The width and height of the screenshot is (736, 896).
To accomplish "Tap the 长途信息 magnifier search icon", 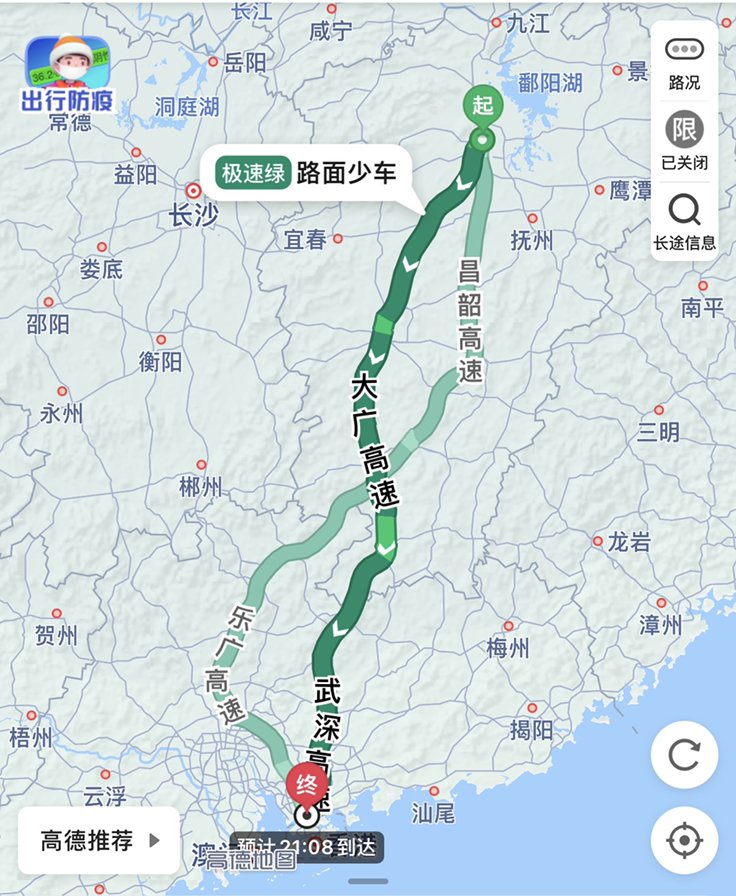I will (682, 211).
